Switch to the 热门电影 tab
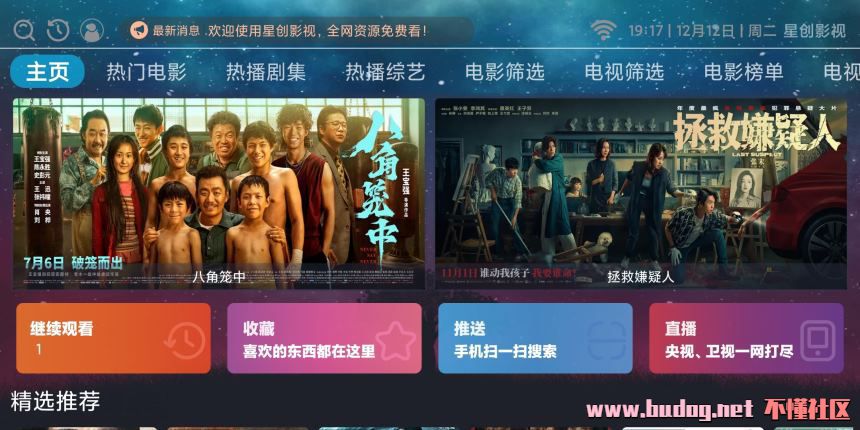 (x=146, y=72)
